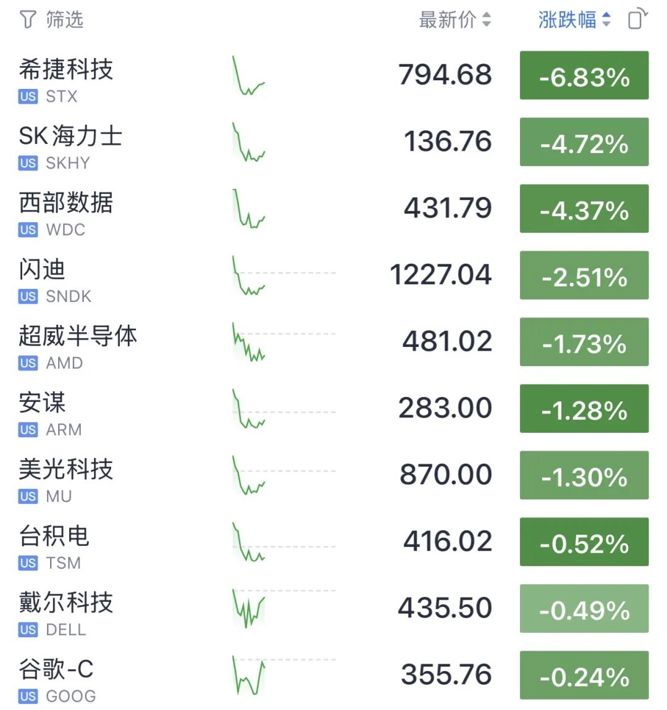This screenshot has height=710, width=667.
Task: View 超威半导体 AMD stock details
Action: coord(333,342)
